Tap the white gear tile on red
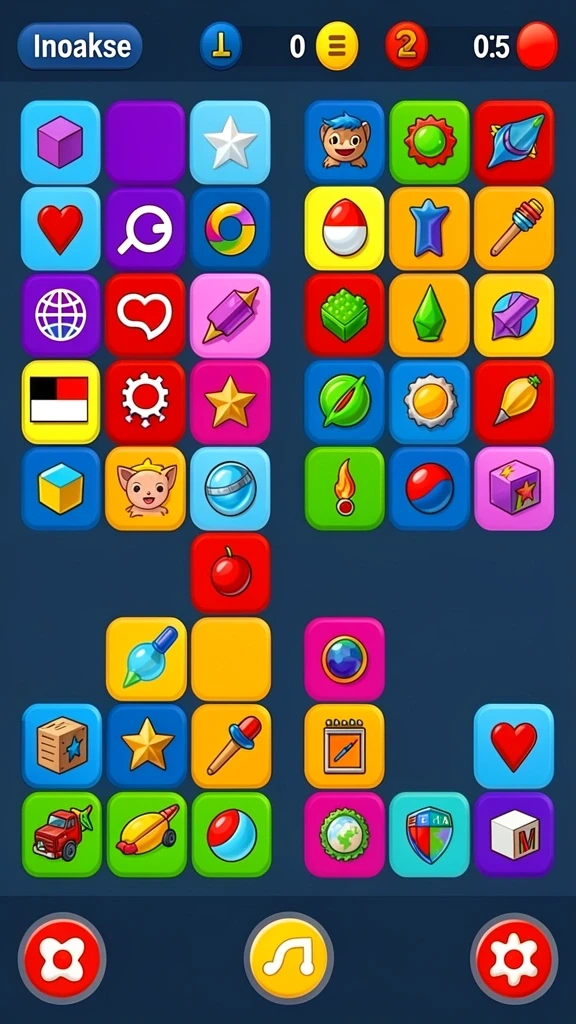The width and height of the screenshot is (576, 1024). [x=145, y=401]
